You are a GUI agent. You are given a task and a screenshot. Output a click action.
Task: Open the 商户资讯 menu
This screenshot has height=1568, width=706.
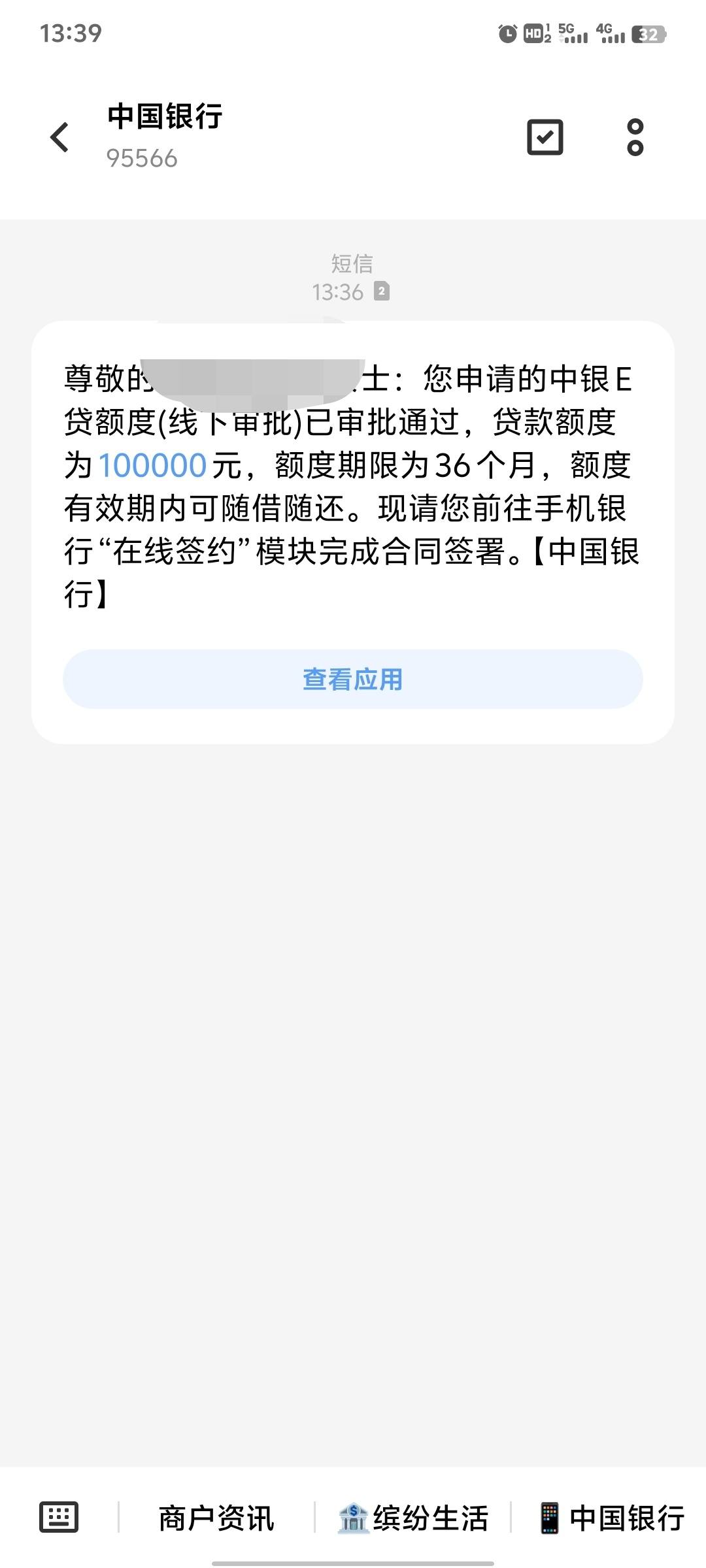coord(216,1518)
